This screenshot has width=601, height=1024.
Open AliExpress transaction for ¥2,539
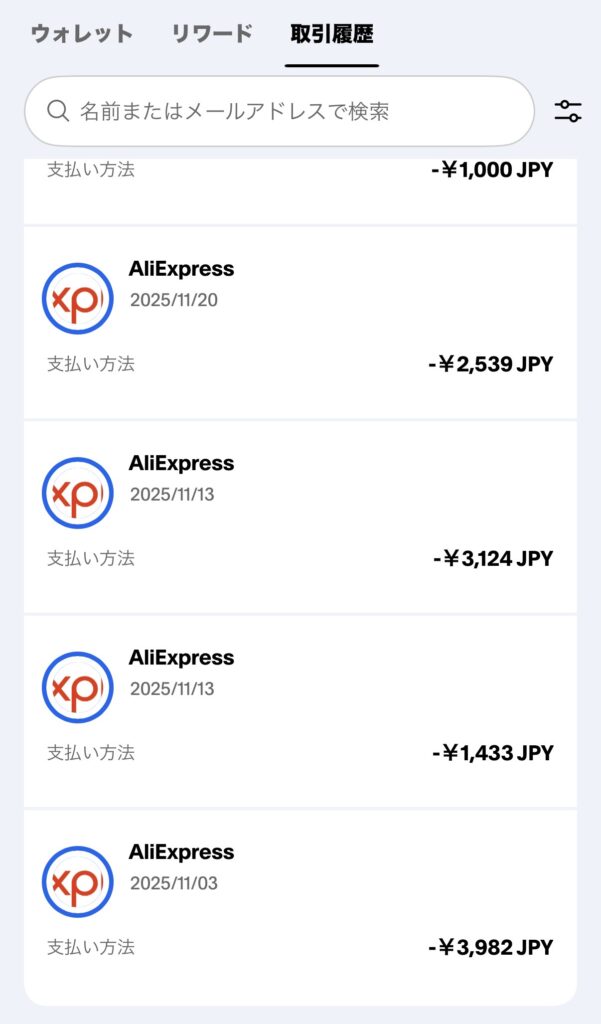(300, 322)
